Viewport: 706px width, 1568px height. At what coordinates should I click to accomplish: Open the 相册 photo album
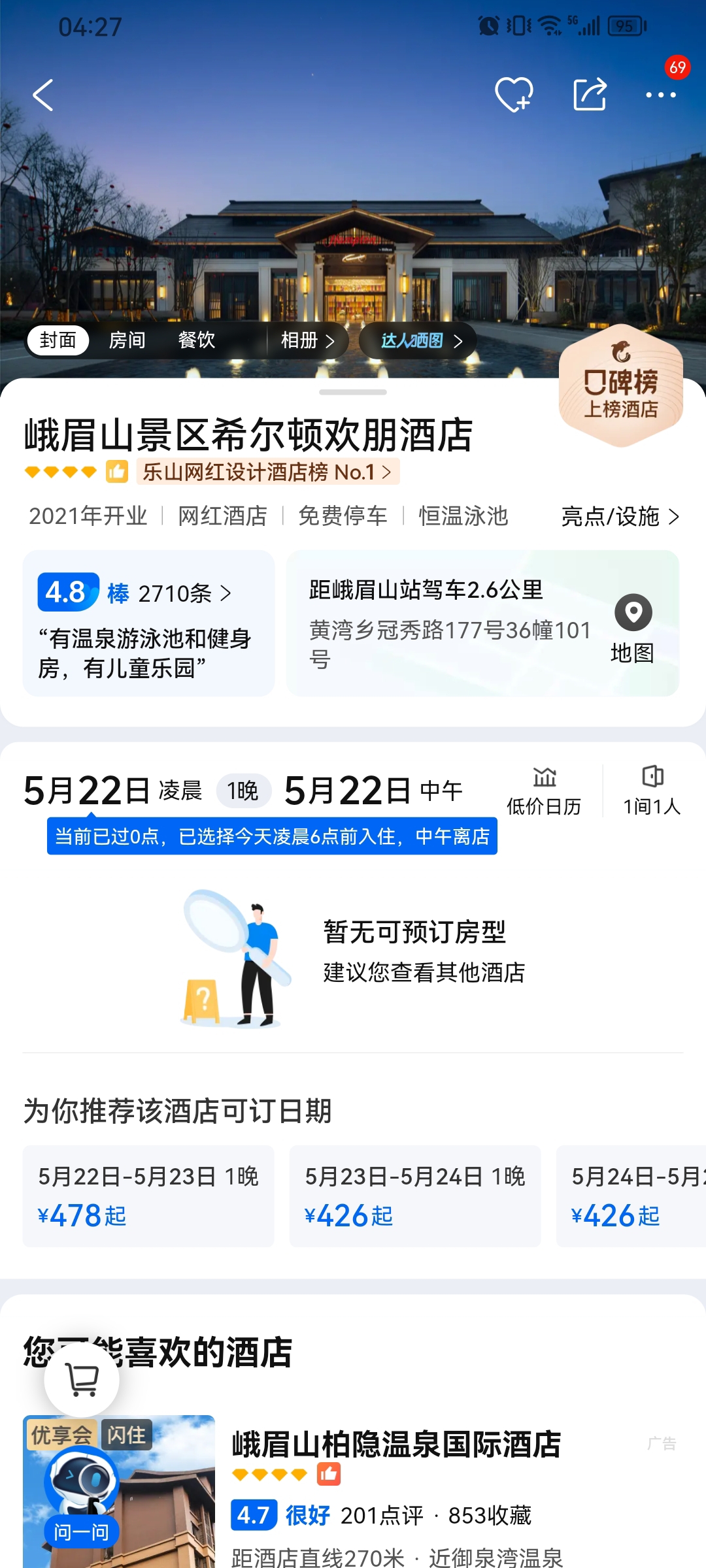(307, 340)
